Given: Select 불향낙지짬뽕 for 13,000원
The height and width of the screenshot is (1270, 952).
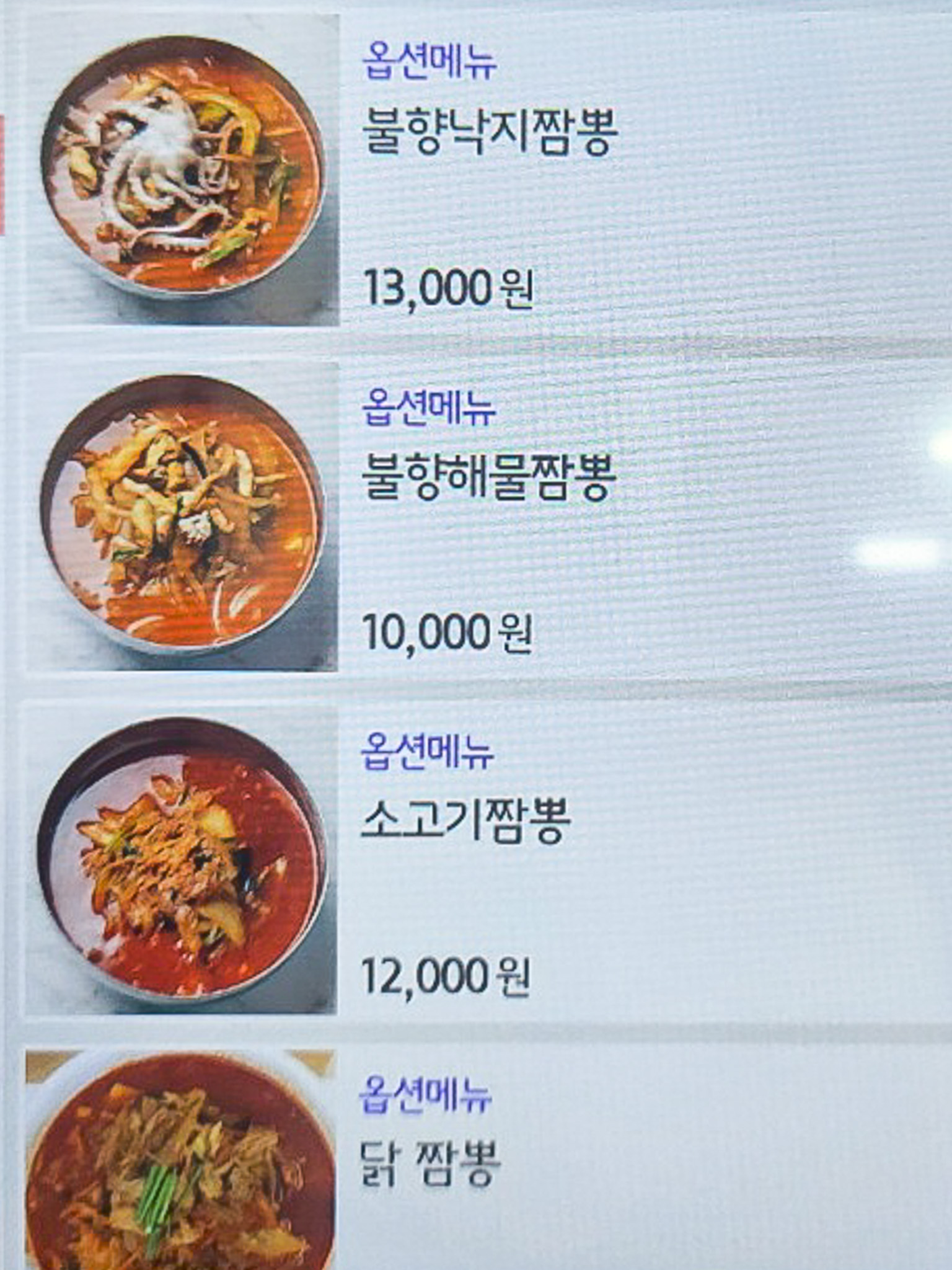Looking at the screenshot, I should coord(488,131).
